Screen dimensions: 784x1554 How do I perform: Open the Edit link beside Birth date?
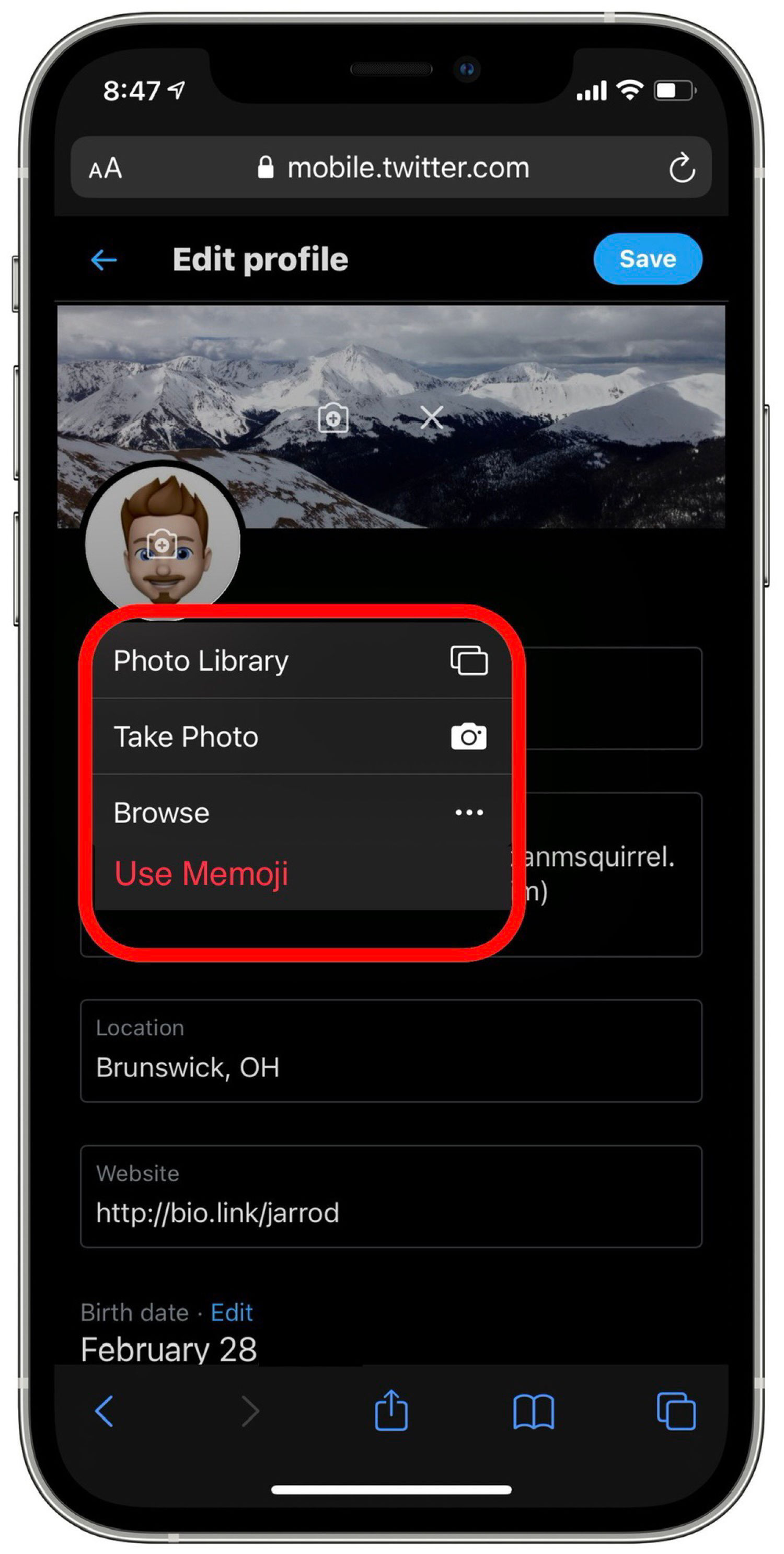[232, 1313]
